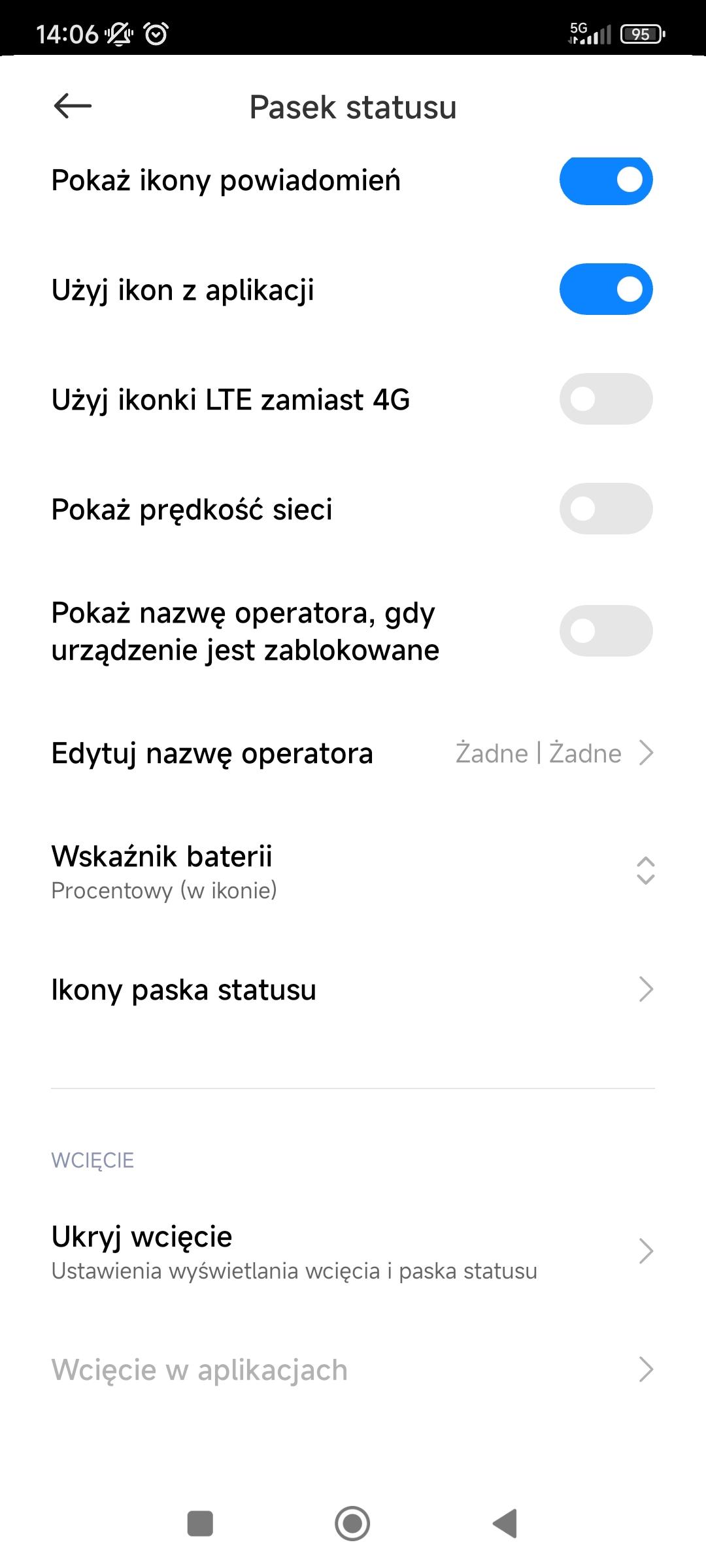
Task: Open recent apps with square button
Action: pos(200,1524)
